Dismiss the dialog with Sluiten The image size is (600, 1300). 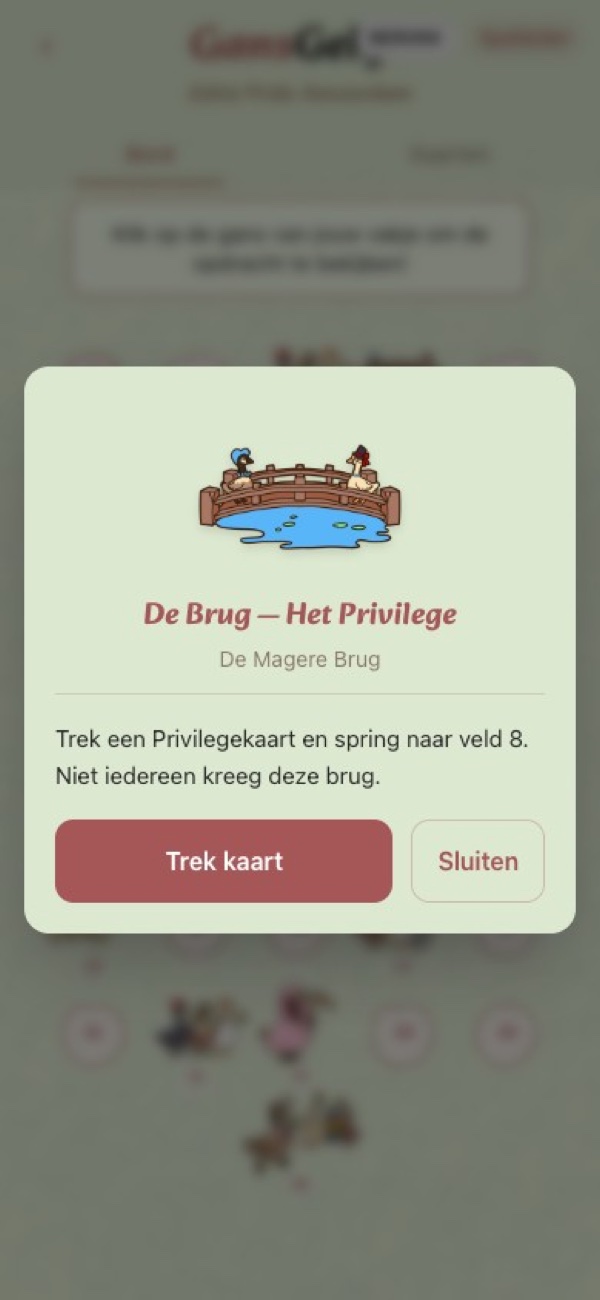(x=478, y=861)
